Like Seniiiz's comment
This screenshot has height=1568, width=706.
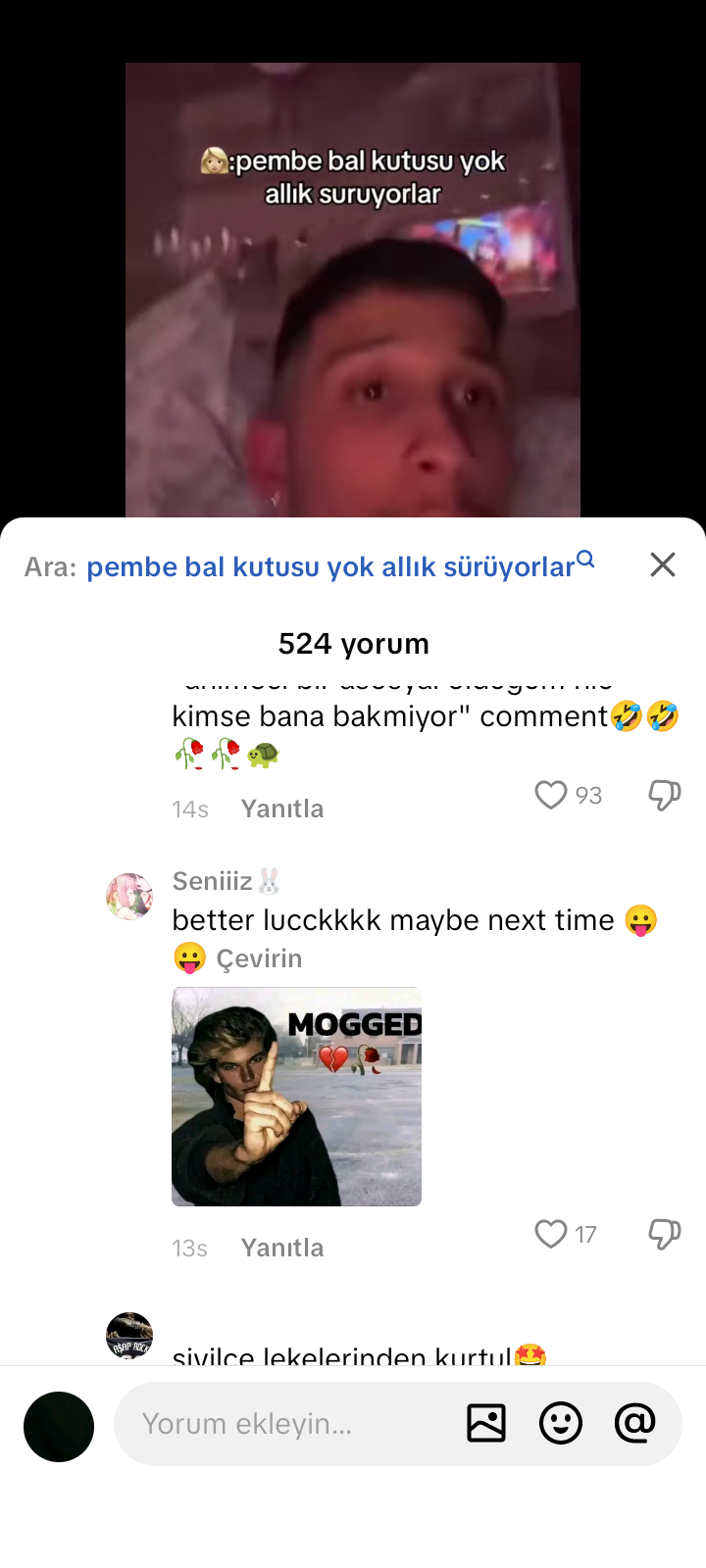551,1234
